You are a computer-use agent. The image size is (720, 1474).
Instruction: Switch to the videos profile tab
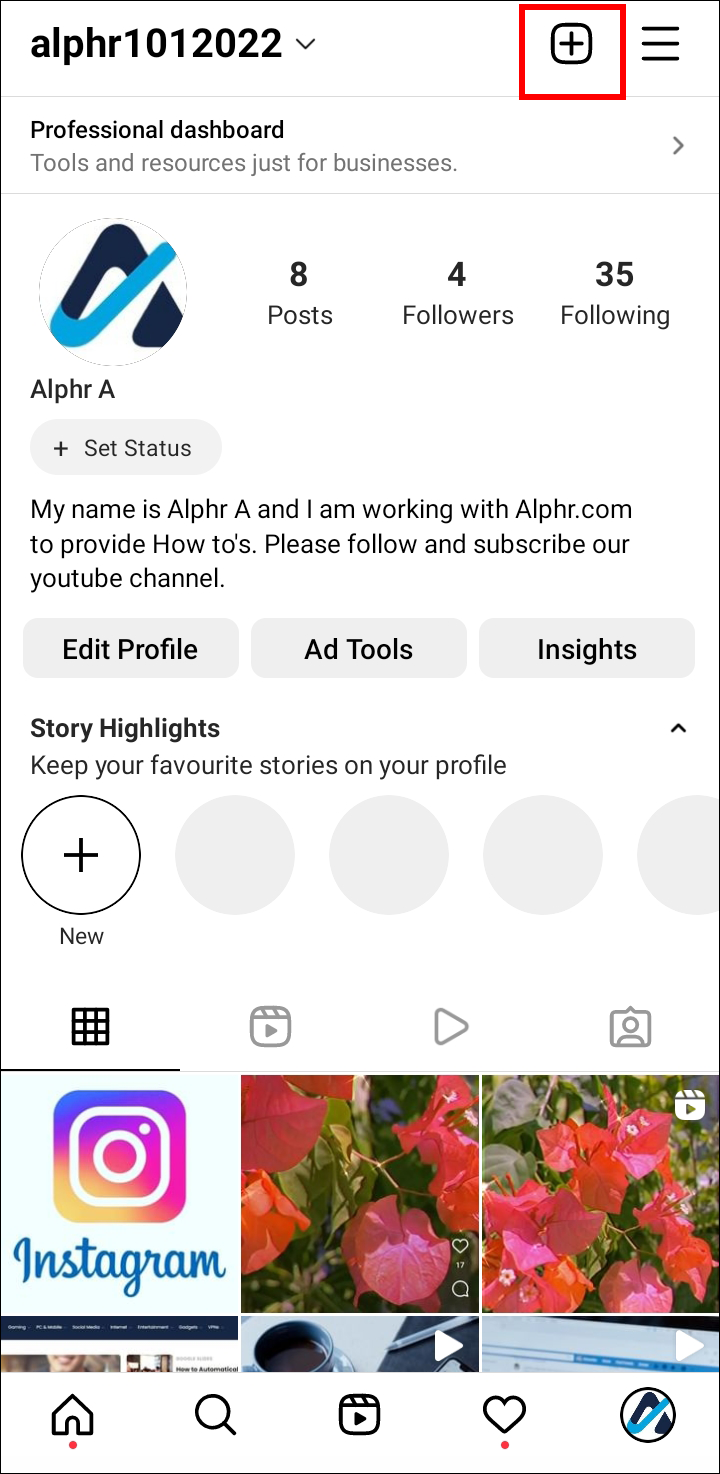click(x=450, y=1027)
